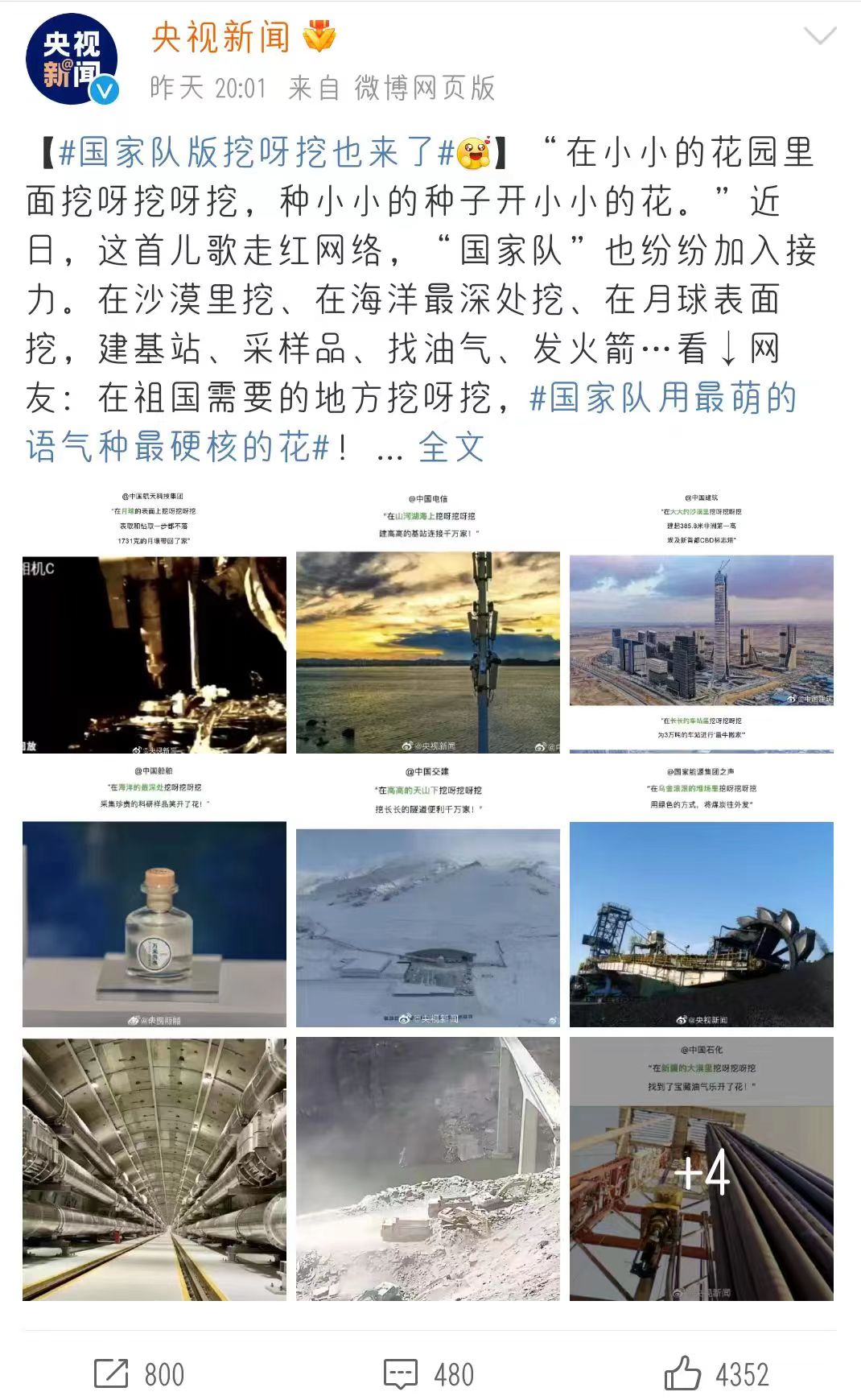Open the 央视新闻 account name

pos(220,38)
